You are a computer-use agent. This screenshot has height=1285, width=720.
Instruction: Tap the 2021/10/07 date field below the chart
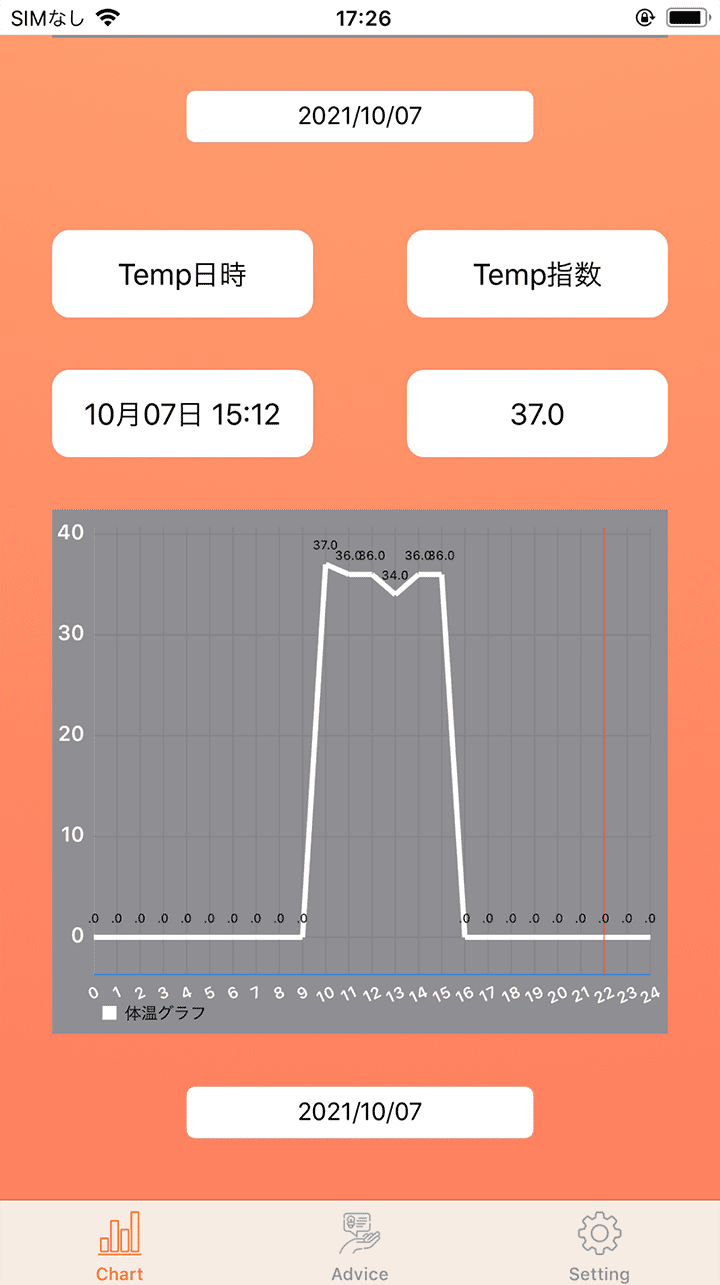[x=360, y=1112]
